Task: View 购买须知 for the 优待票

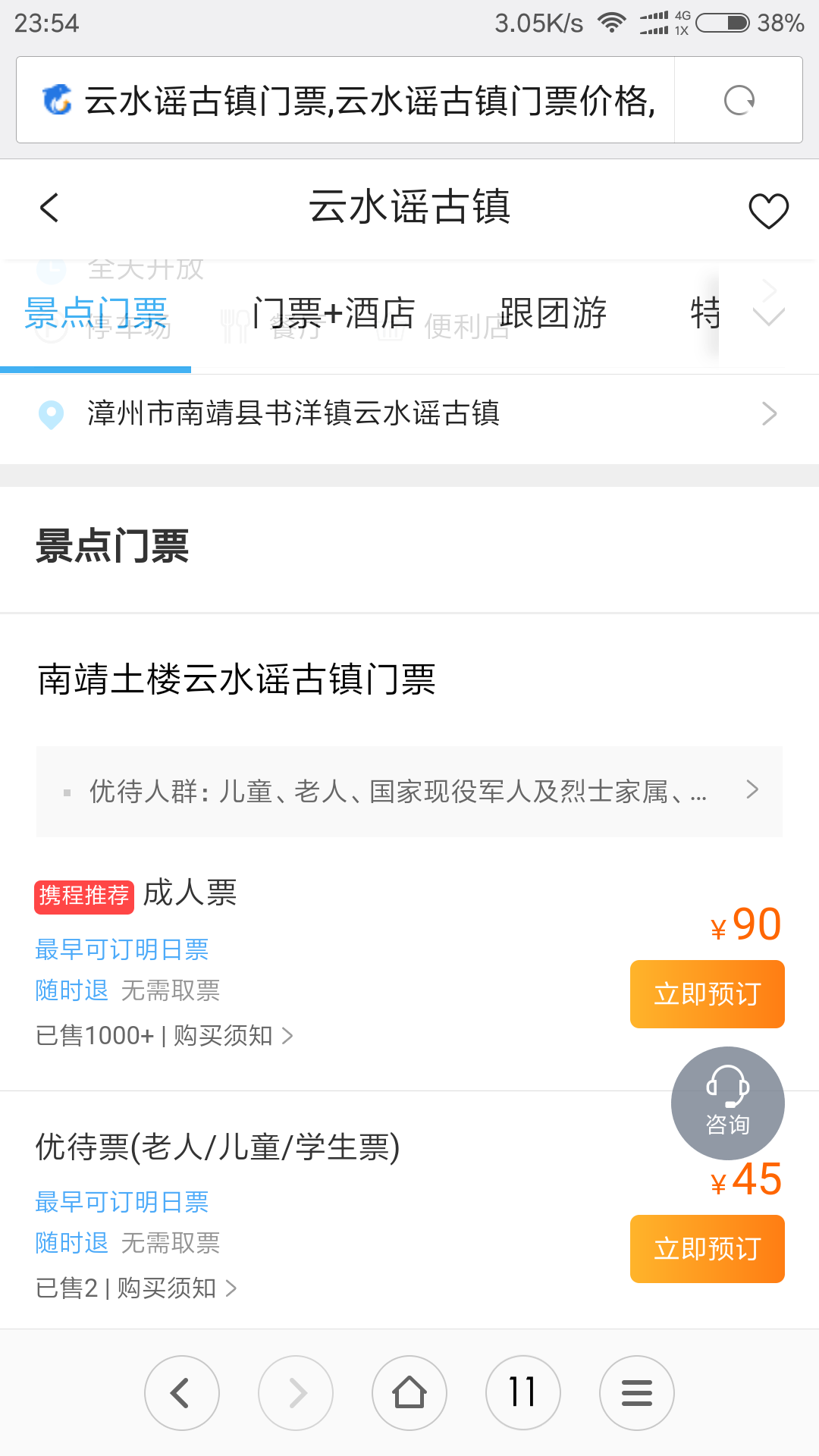Action: (x=177, y=1288)
